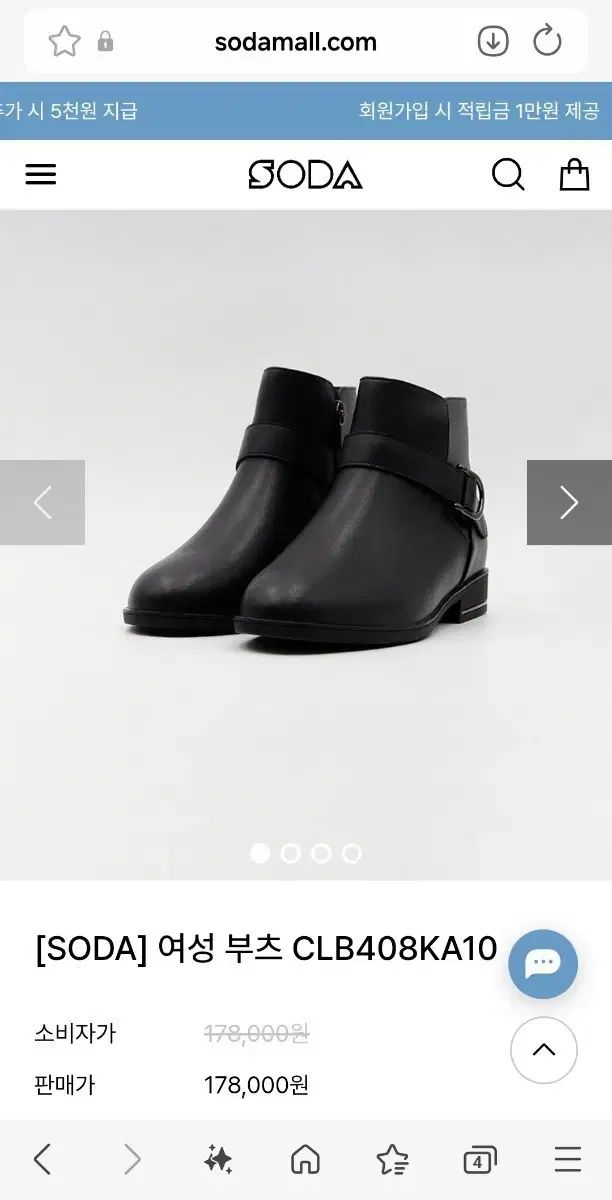Jump to the fourth image dot
This screenshot has height=1200, width=612.
(x=351, y=853)
